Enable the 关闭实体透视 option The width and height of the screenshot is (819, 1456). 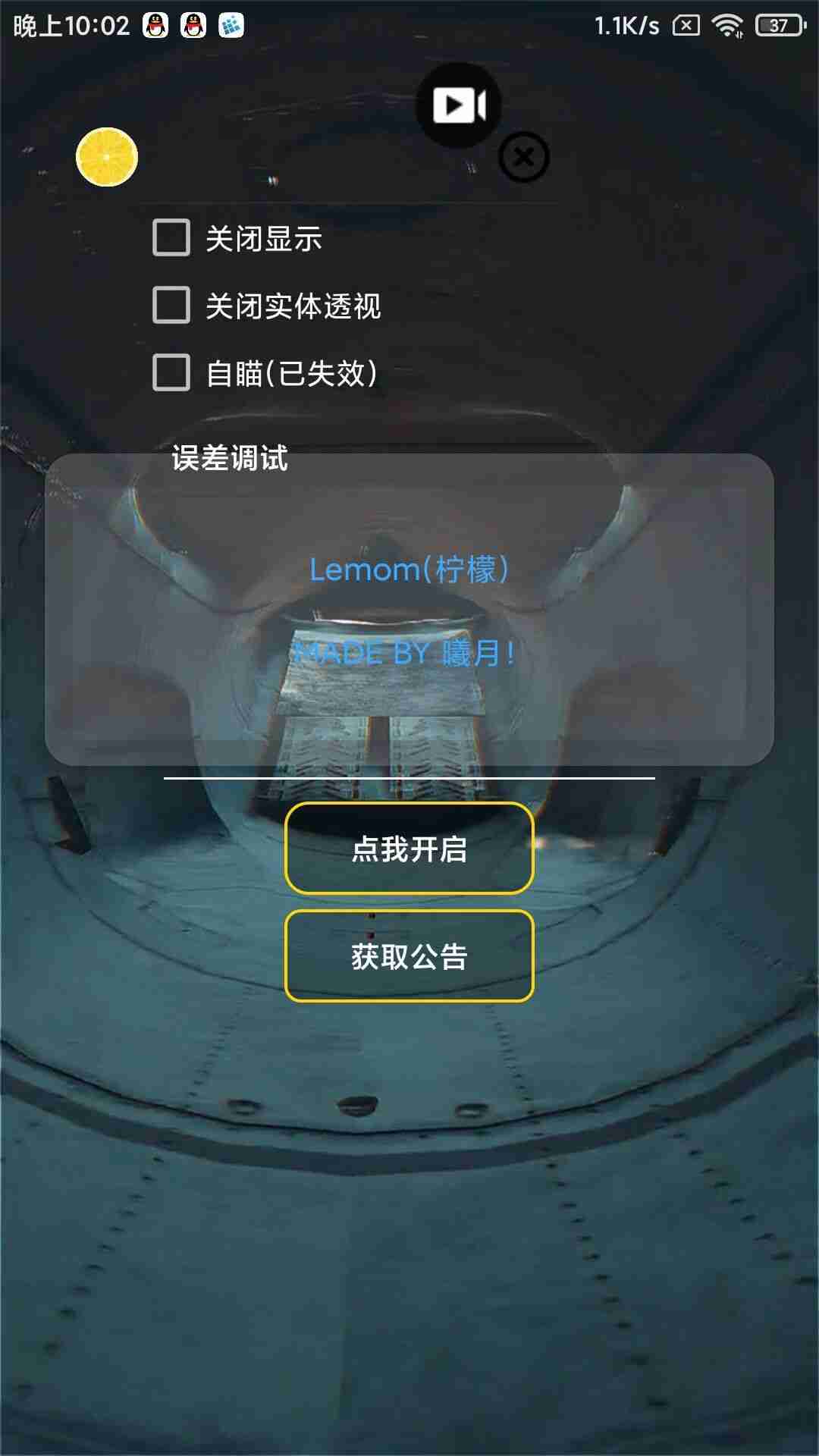[171, 306]
